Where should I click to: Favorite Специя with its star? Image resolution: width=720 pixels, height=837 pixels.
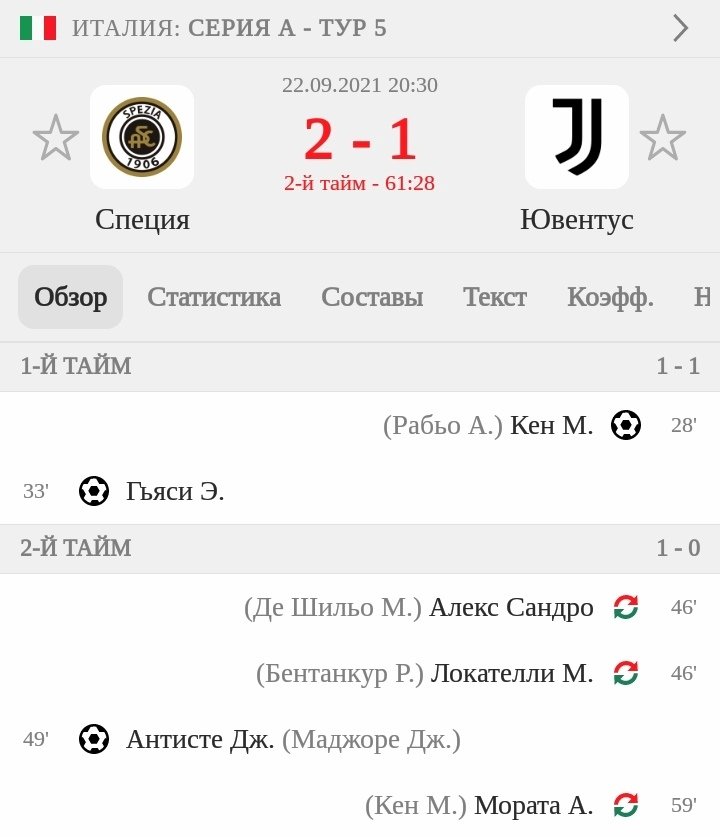pyautogui.click(x=55, y=138)
